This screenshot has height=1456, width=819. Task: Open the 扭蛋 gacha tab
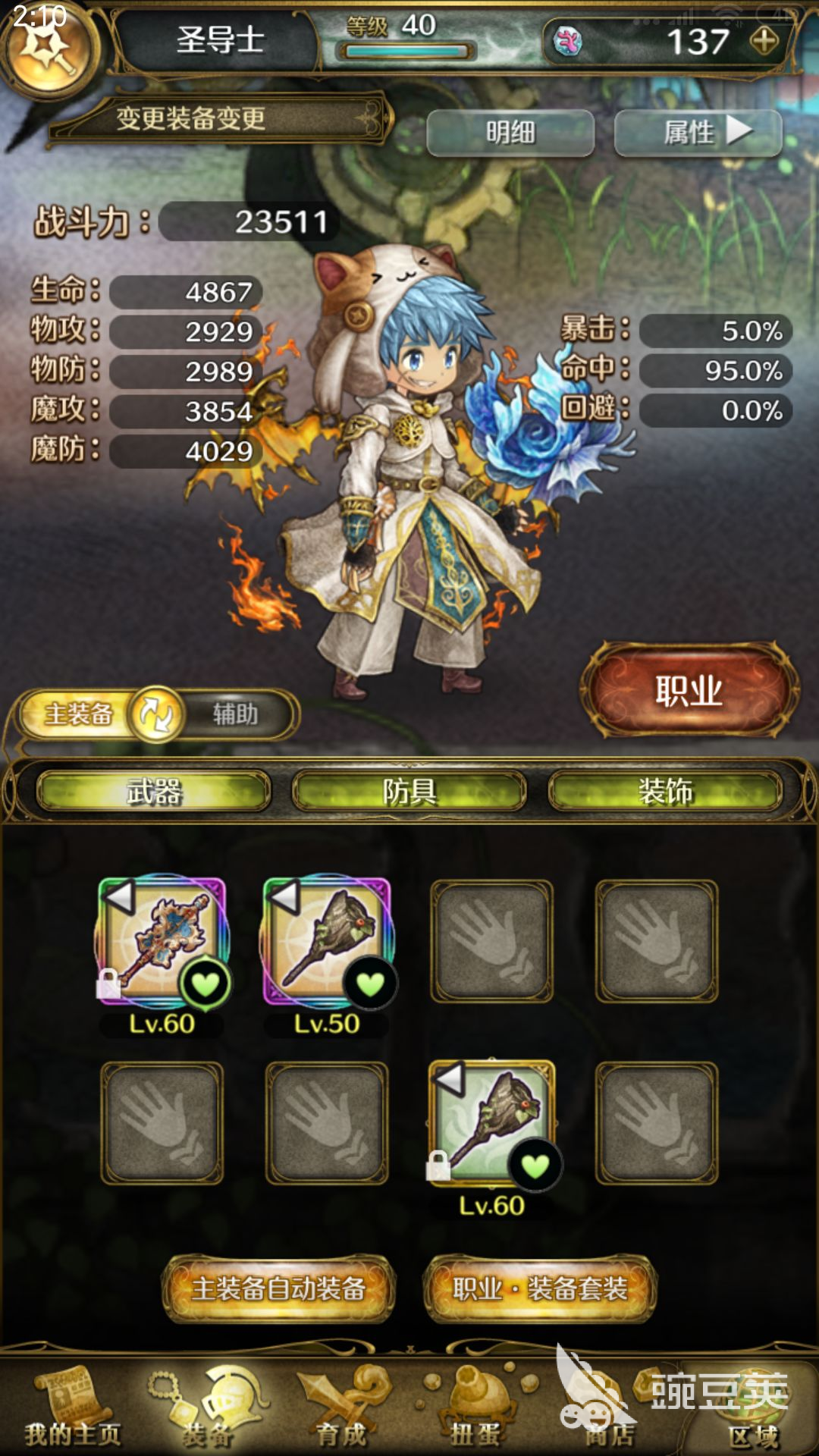coord(476,1407)
